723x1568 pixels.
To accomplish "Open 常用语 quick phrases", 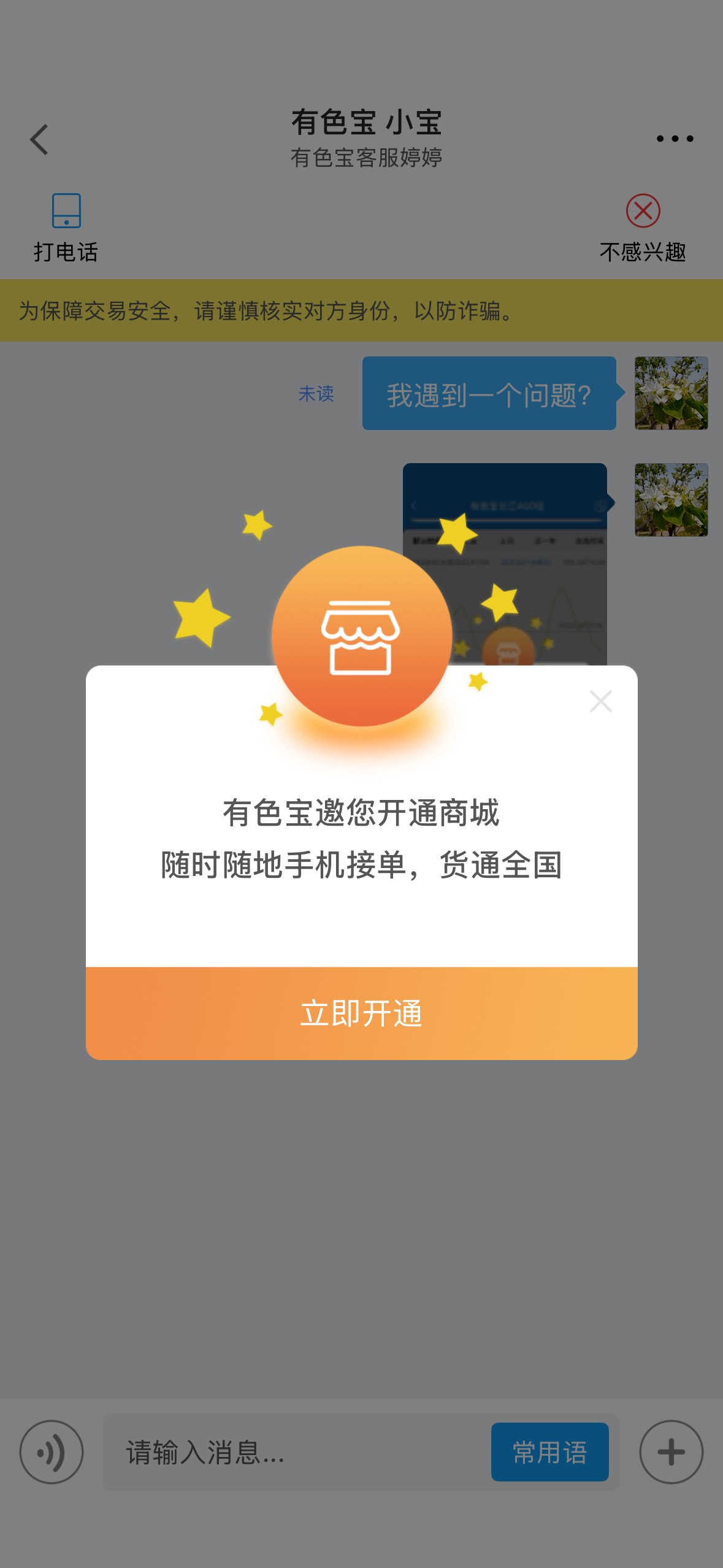I will tap(550, 1452).
